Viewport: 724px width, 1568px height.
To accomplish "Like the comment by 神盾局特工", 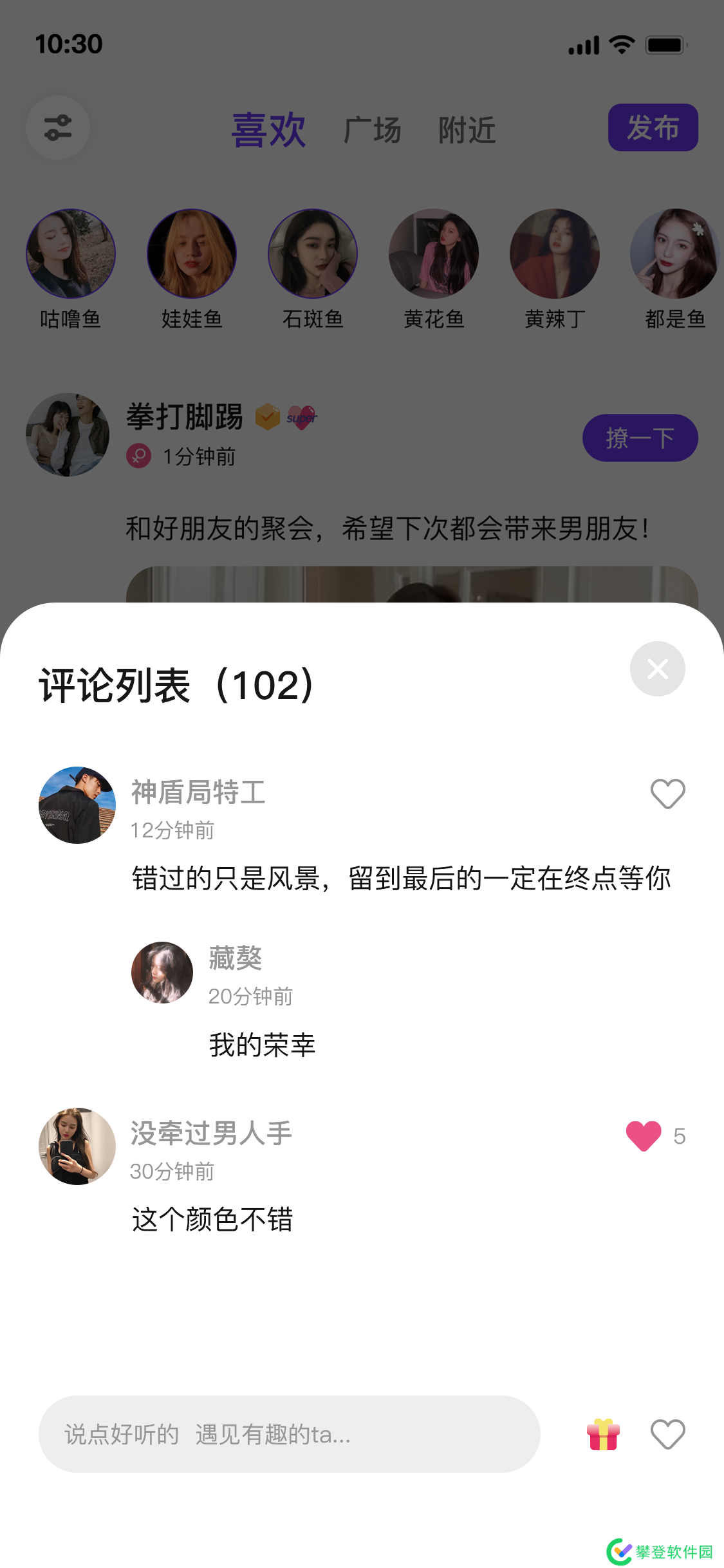I will [667, 794].
